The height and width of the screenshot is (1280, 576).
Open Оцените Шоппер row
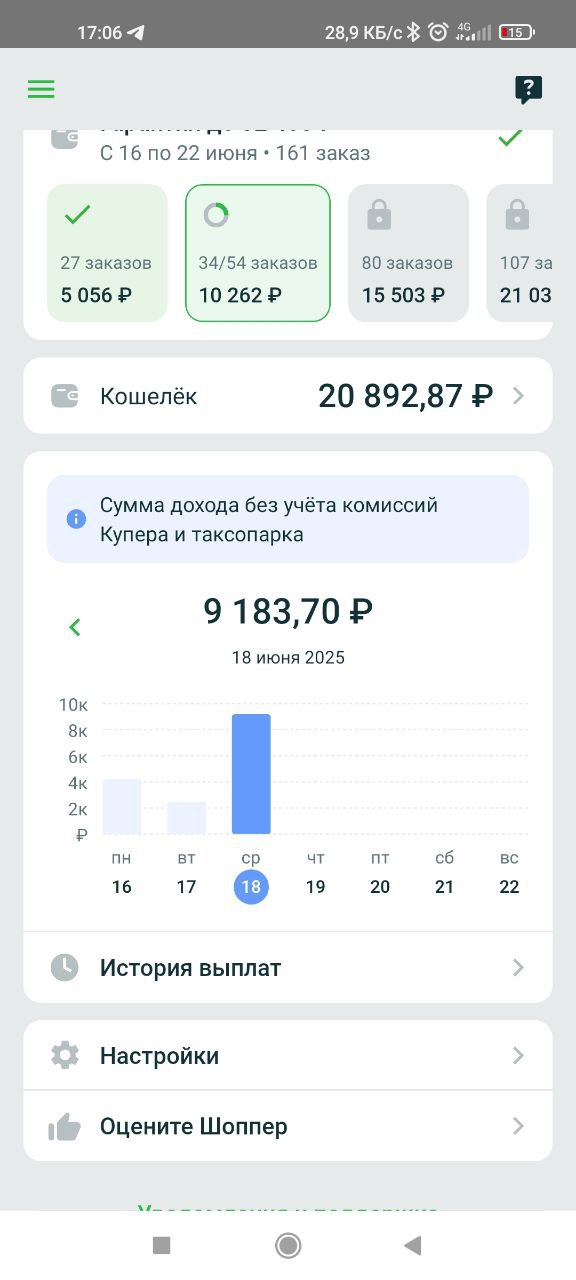coord(288,1126)
